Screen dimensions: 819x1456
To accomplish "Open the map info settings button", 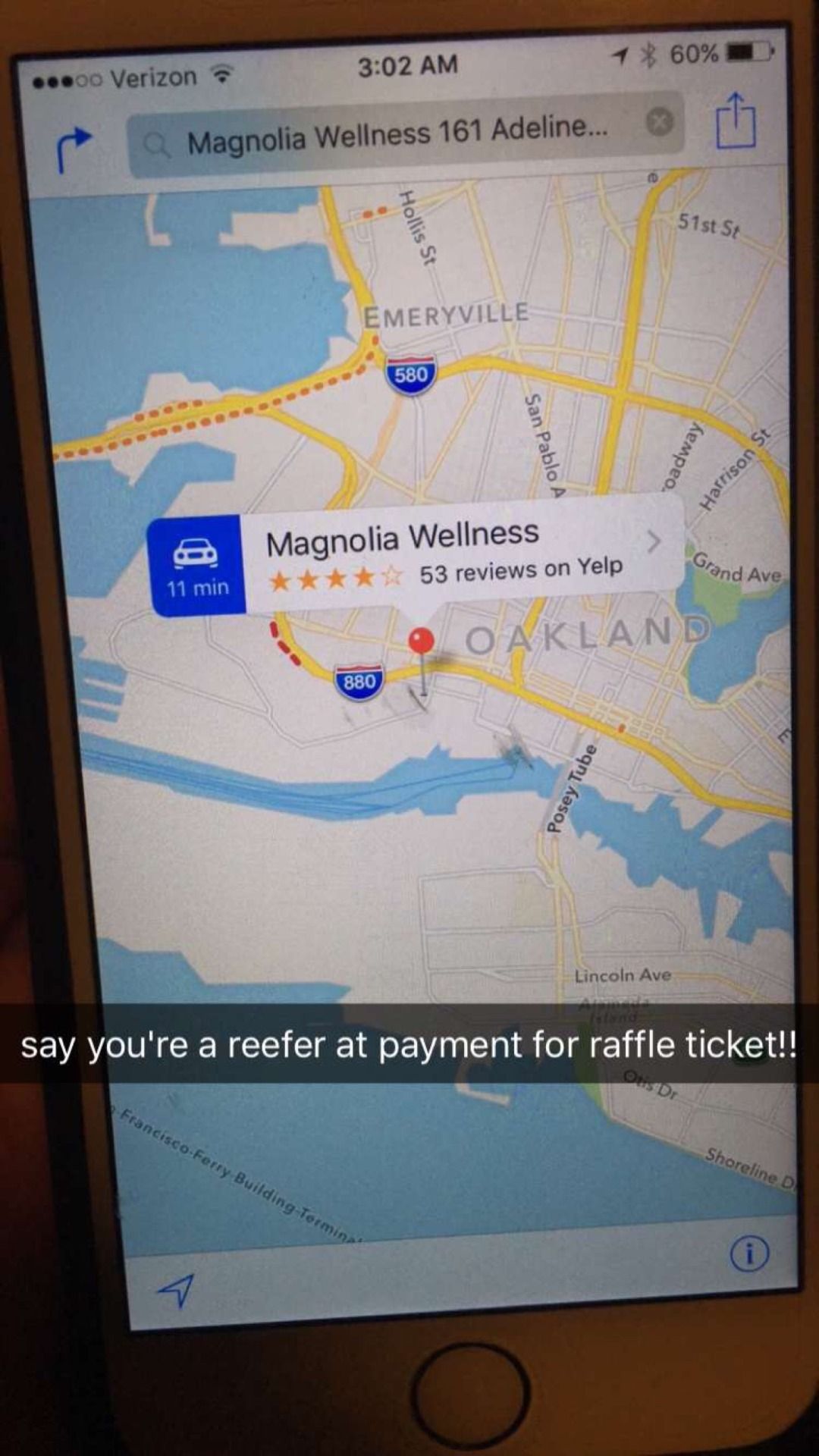I will [749, 1255].
